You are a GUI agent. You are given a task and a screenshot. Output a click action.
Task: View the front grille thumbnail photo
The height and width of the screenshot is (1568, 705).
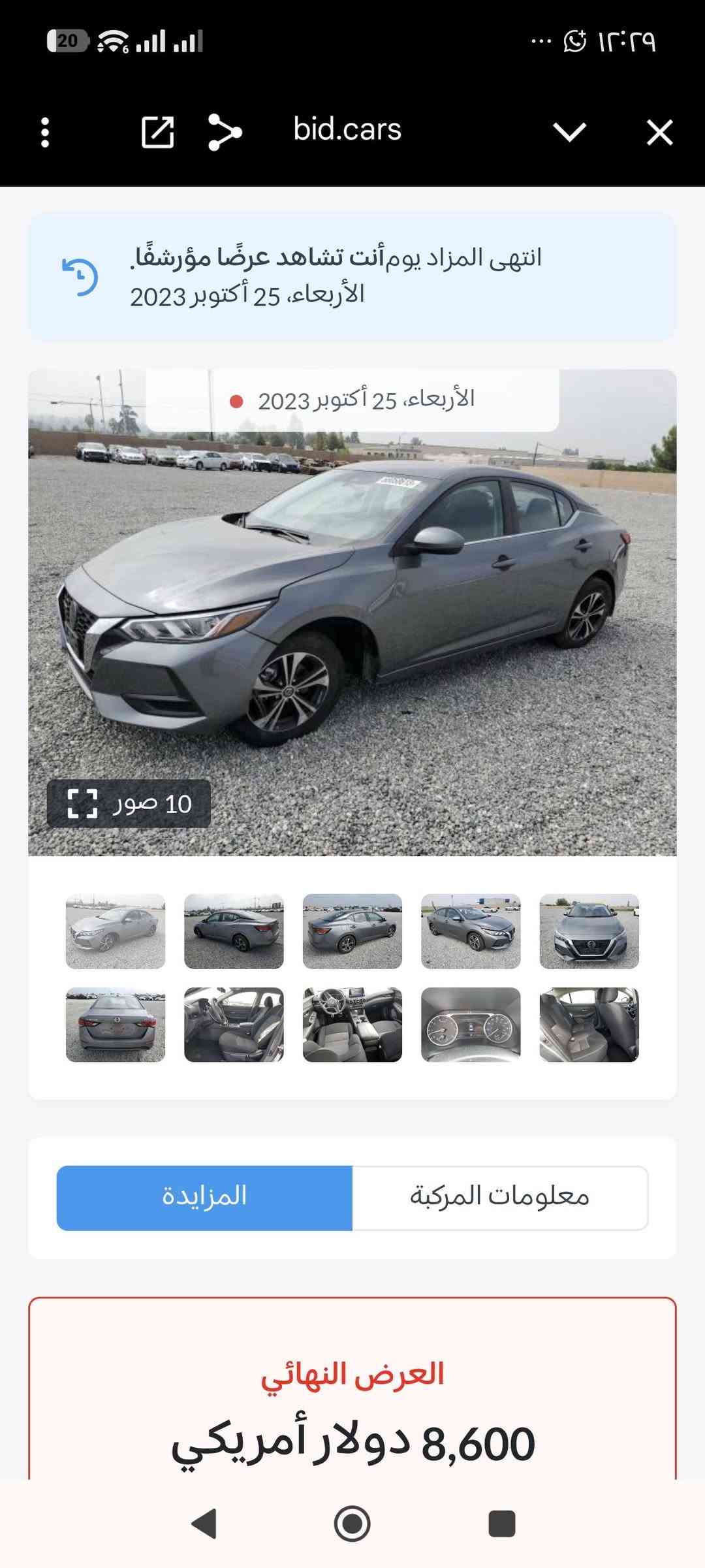(x=589, y=931)
